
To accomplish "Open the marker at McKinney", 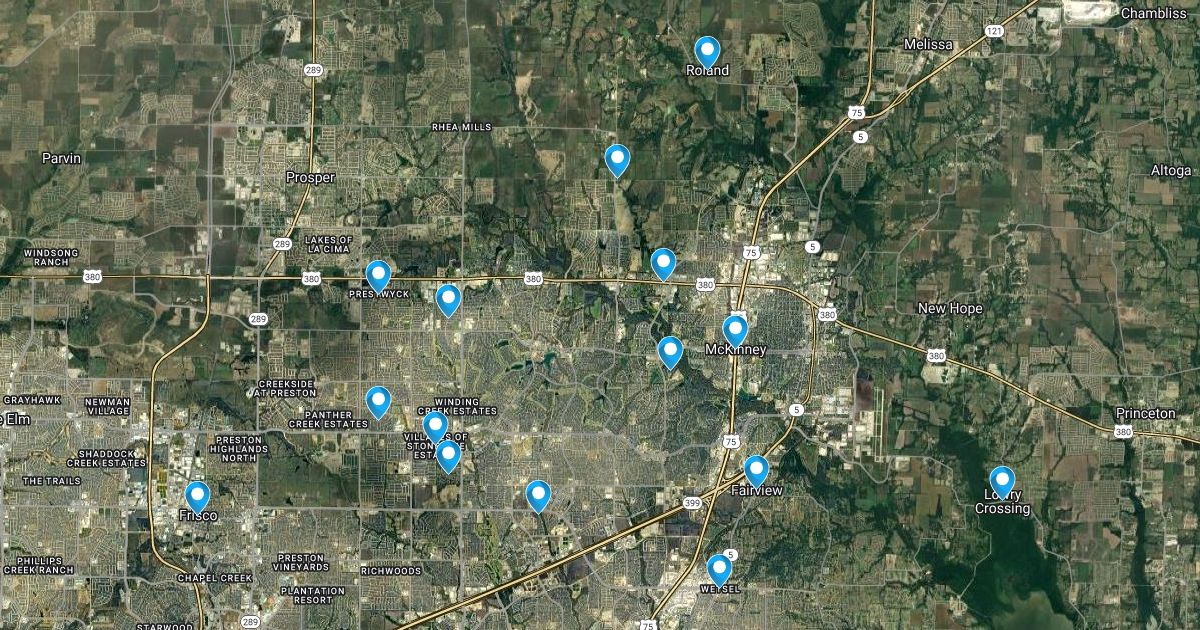I will [x=735, y=330].
